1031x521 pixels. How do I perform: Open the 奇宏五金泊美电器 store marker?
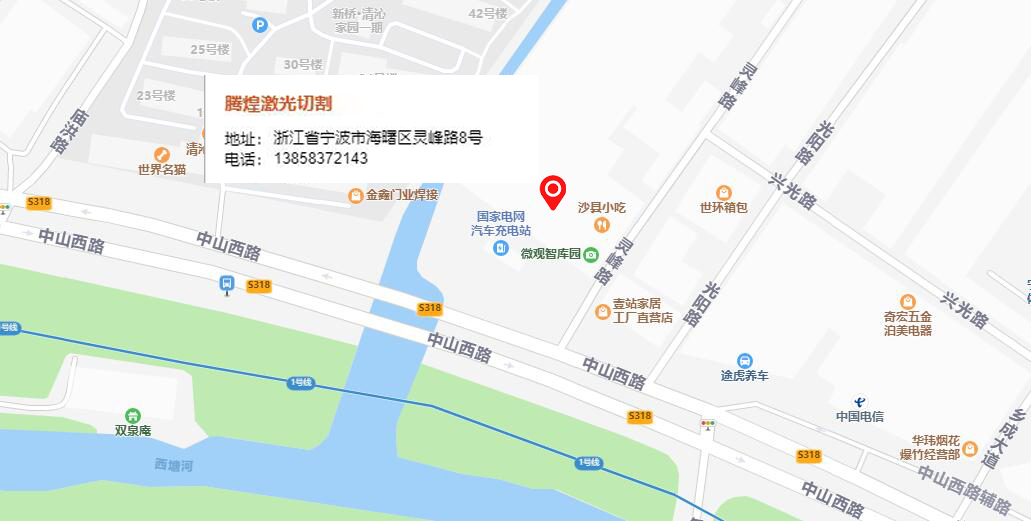(x=907, y=301)
